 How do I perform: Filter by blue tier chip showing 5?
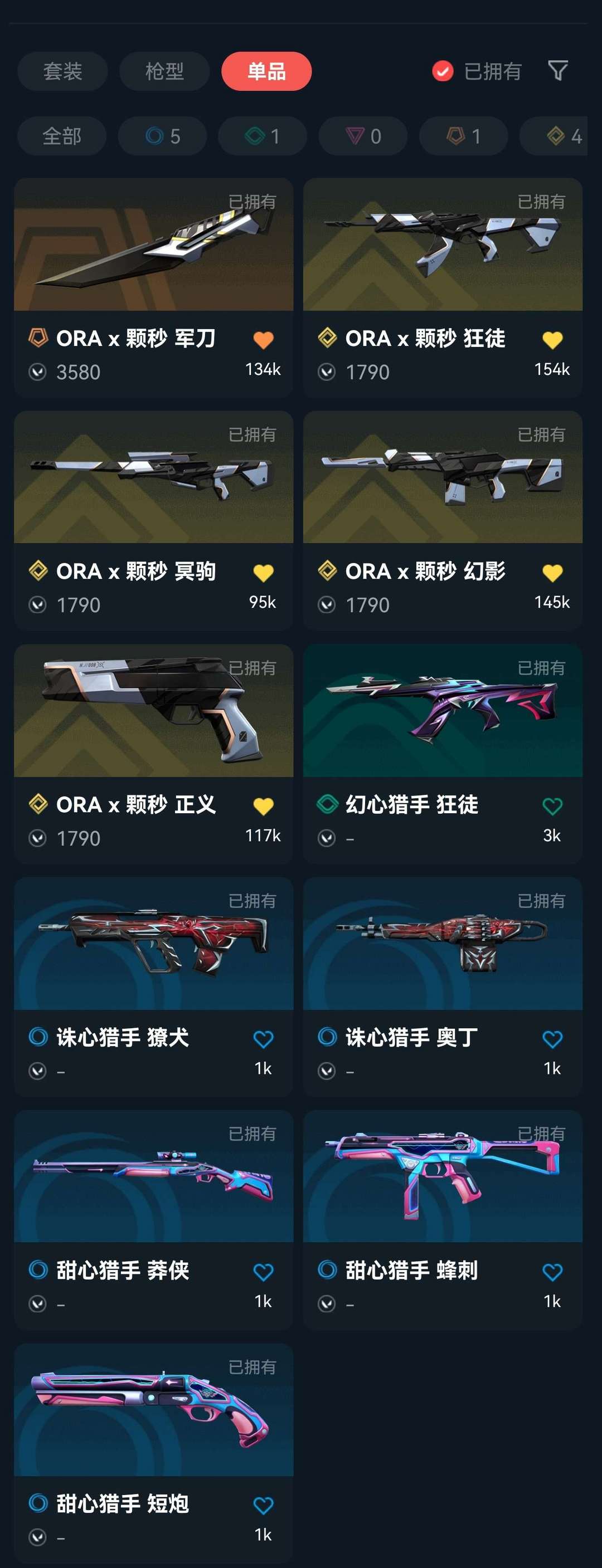pos(162,136)
